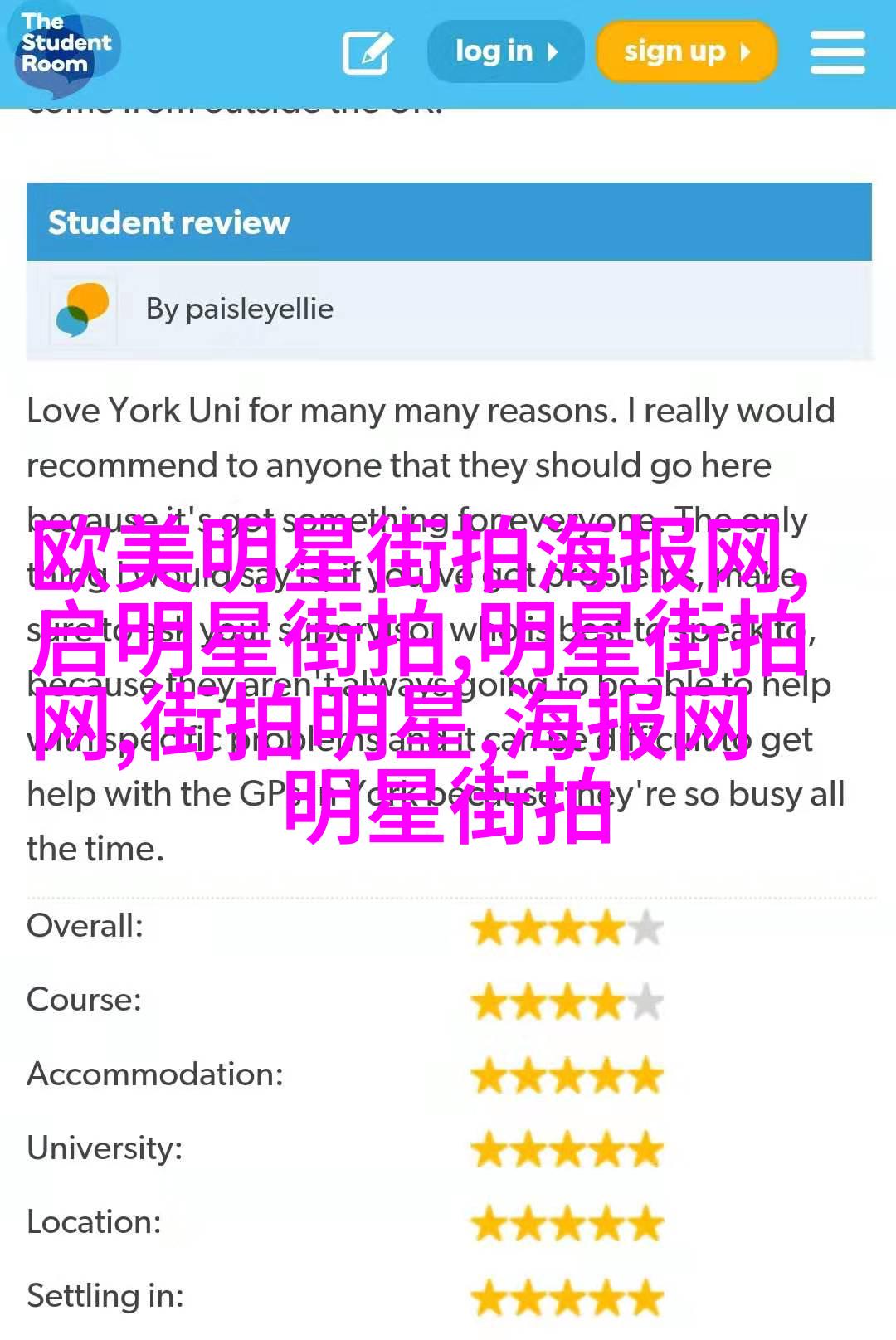The height and width of the screenshot is (1340, 896).
Task: Tap the log in button
Action: pos(505,51)
